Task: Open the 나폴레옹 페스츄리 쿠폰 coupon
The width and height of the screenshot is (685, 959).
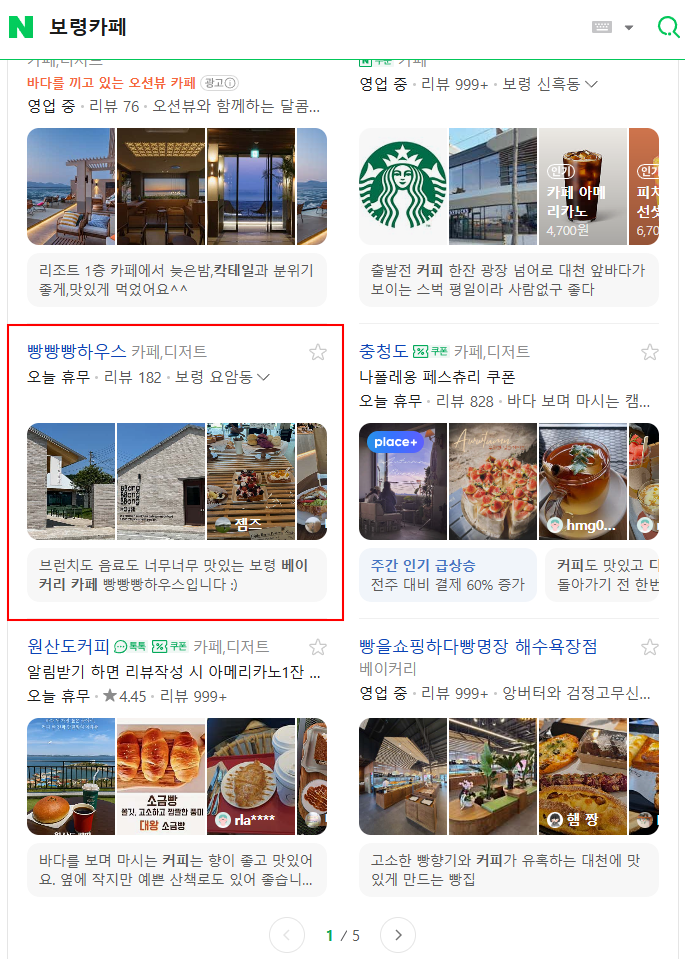Action: coord(437,377)
